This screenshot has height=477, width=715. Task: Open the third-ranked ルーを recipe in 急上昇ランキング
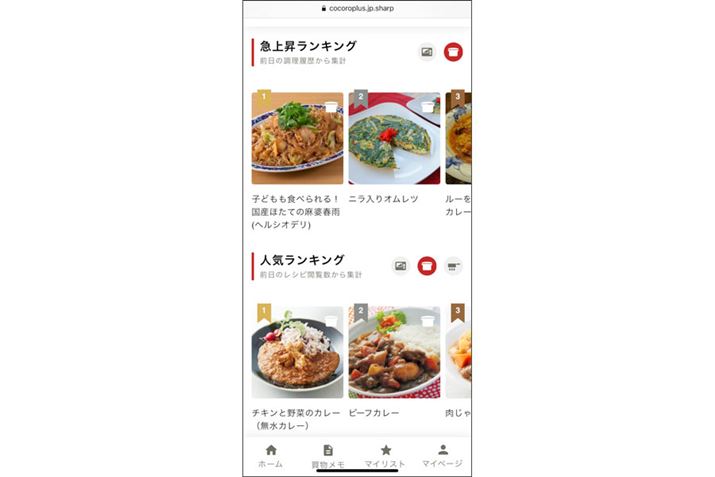click(458, 139)
